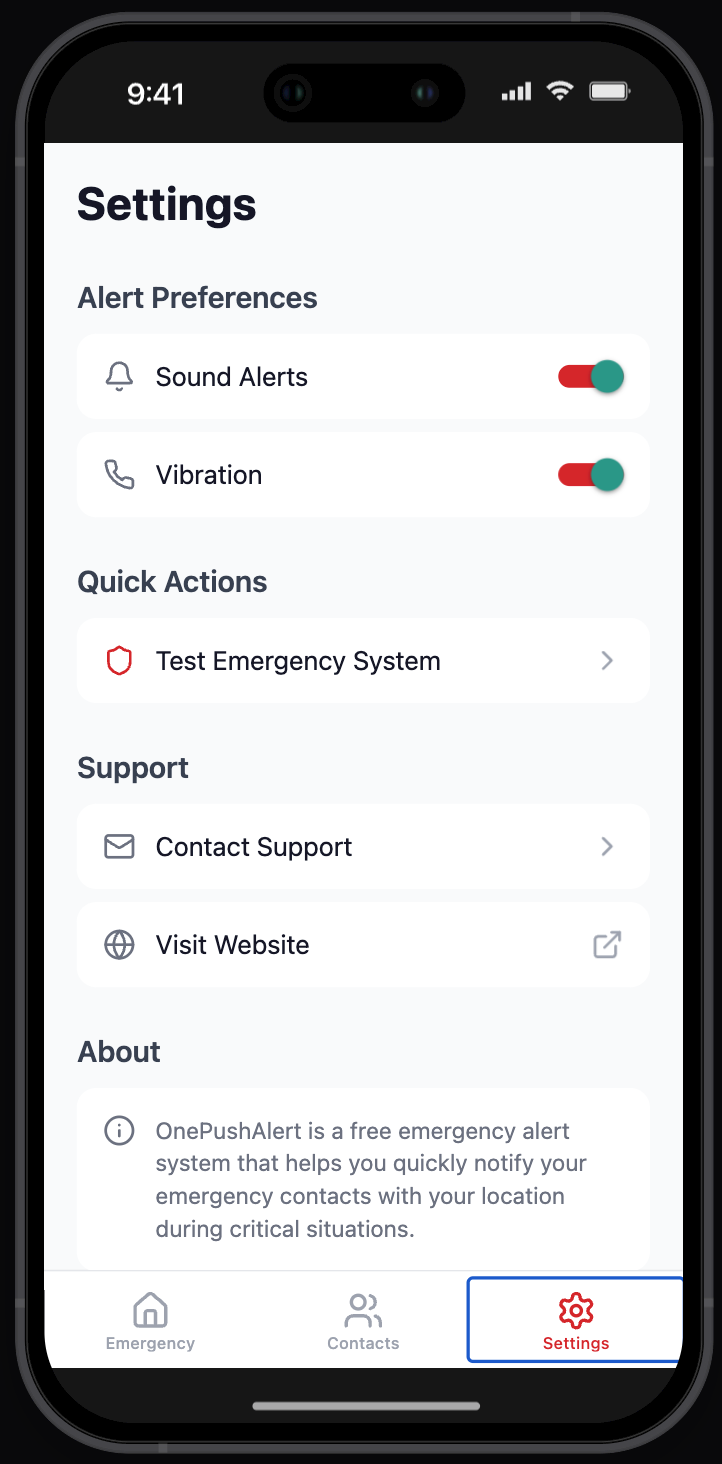Screen dimensions: 722x1464
Task: Open the Visit Website link
Action: 363,945
